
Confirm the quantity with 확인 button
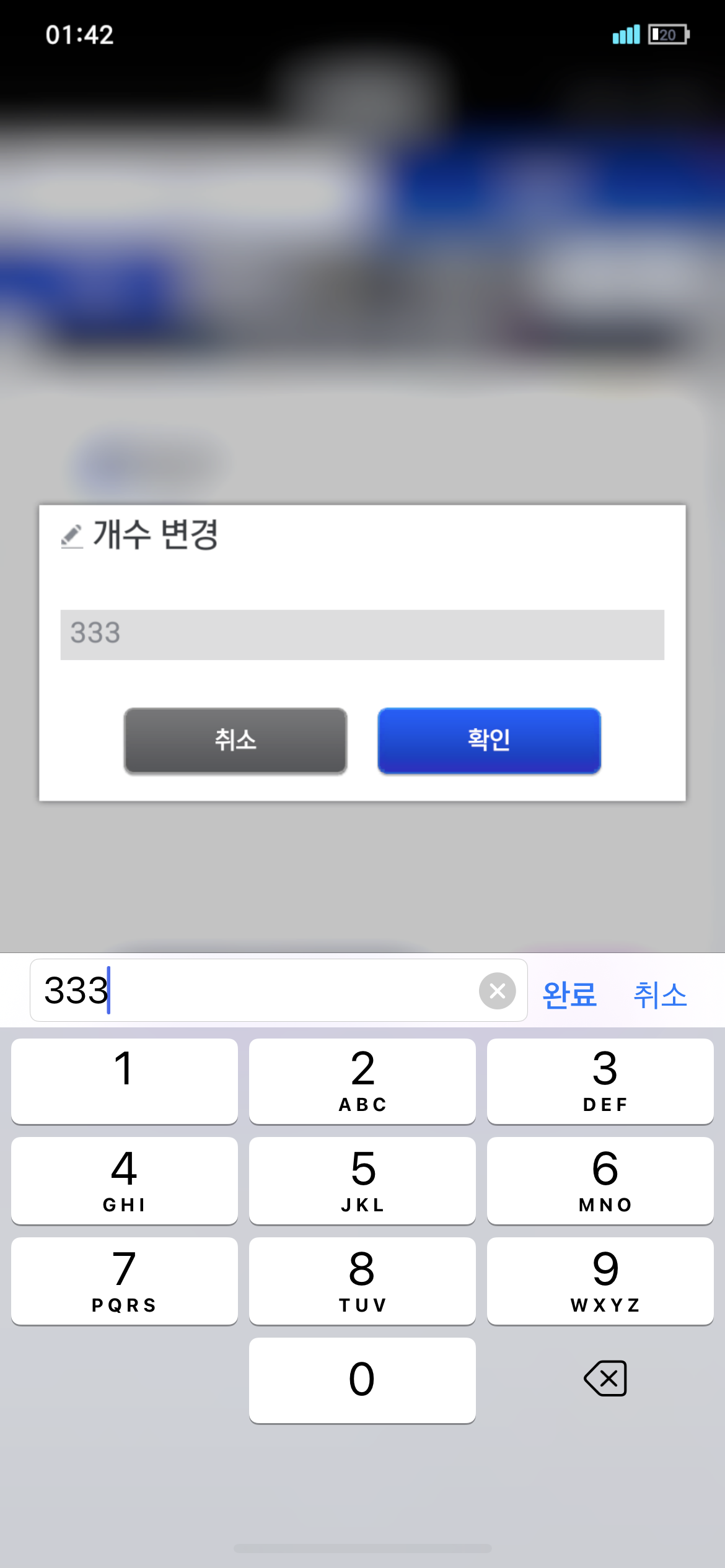489,741
